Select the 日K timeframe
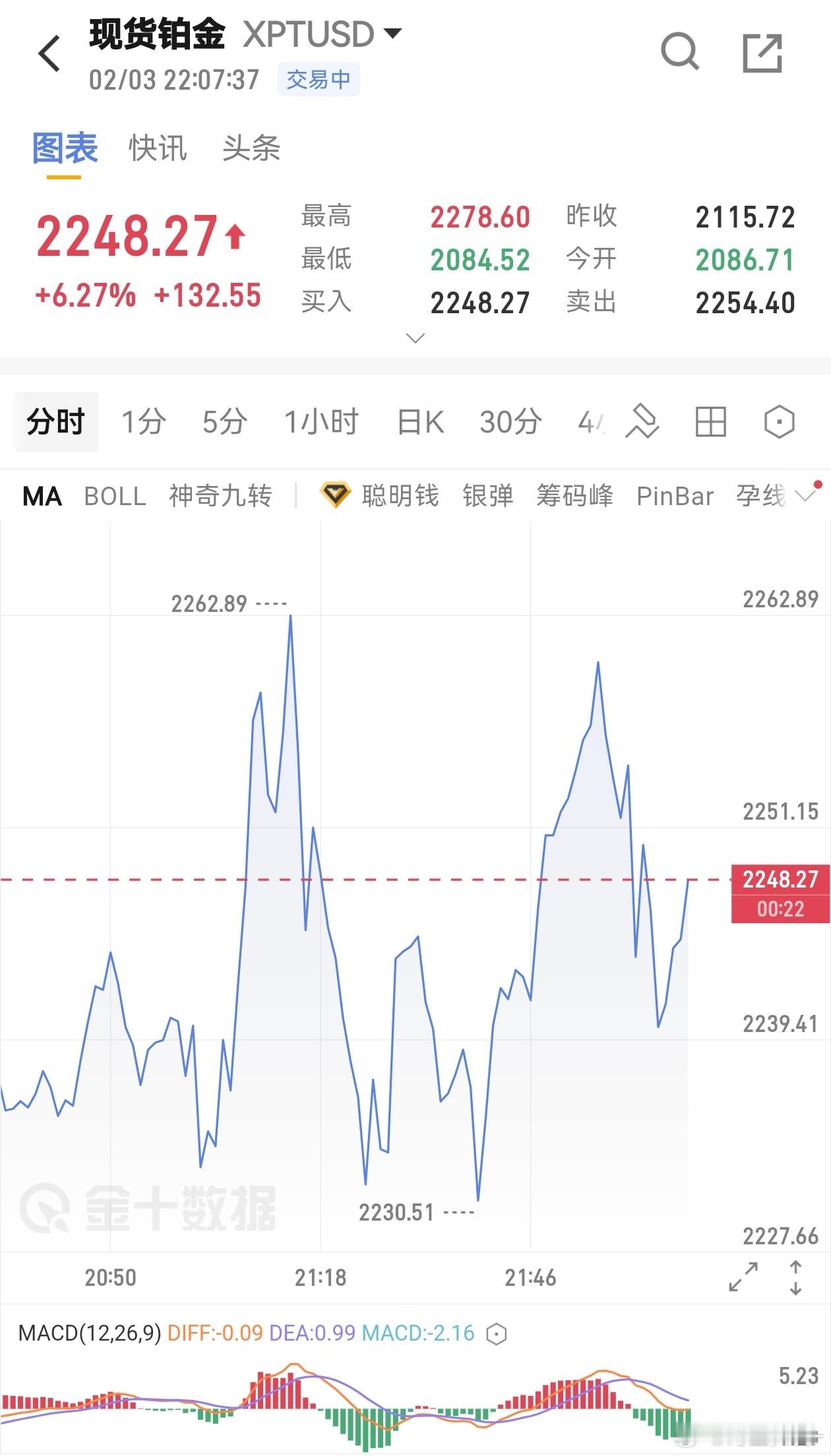 [x=418, y=422]
